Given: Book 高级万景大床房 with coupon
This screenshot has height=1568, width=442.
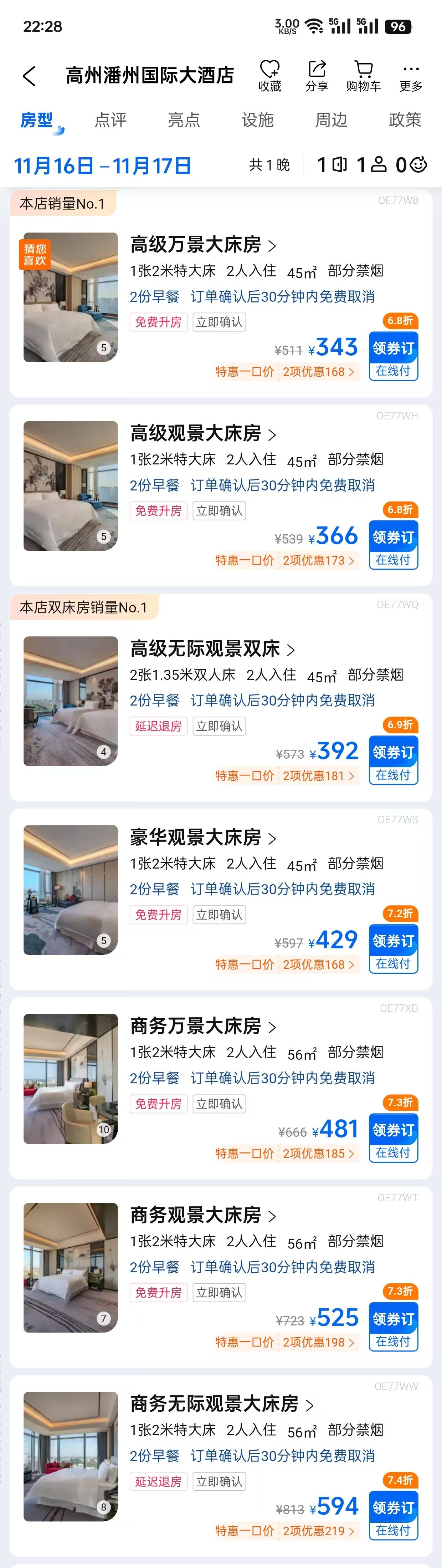Looking at the screenshot, I should tap(394, 356).
